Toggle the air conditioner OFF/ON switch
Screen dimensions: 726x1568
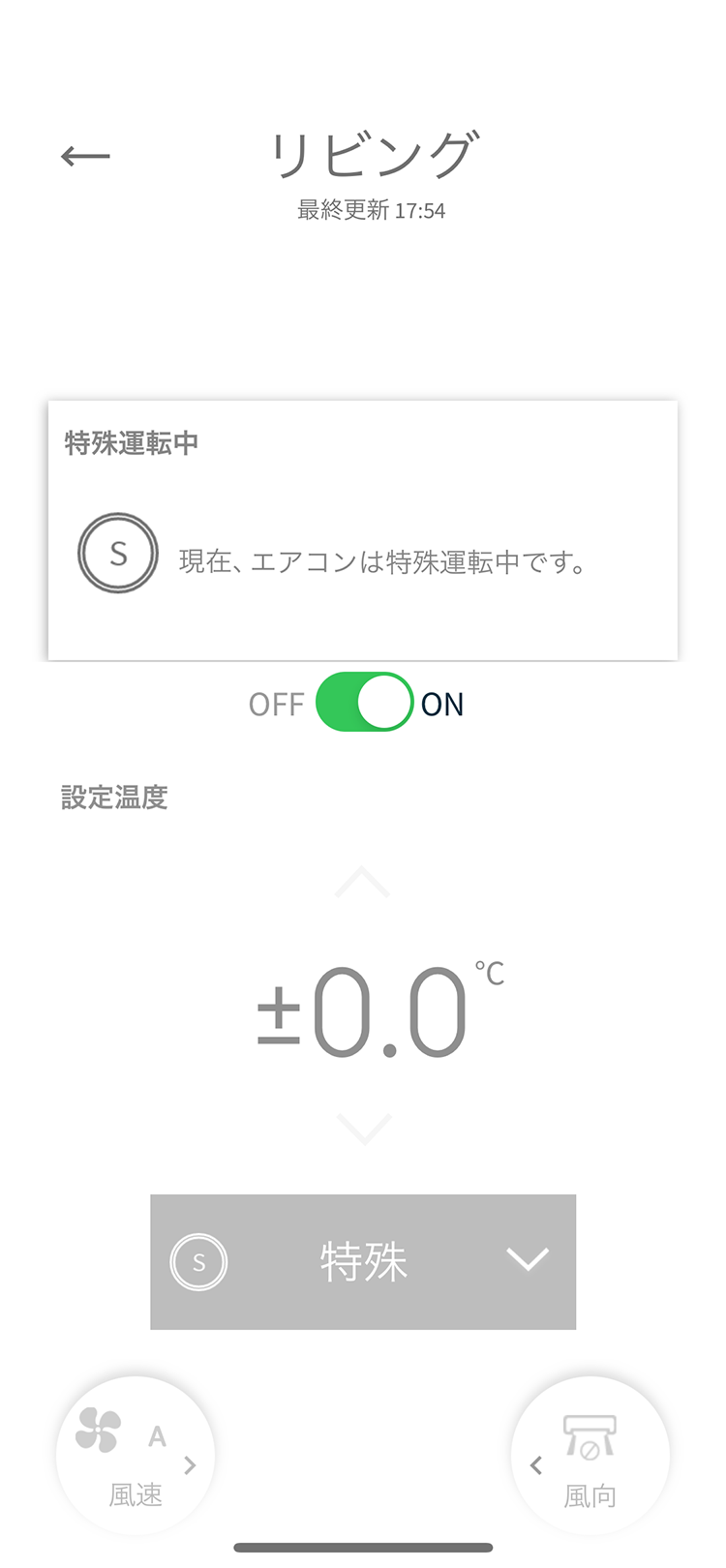coord(364,703)
